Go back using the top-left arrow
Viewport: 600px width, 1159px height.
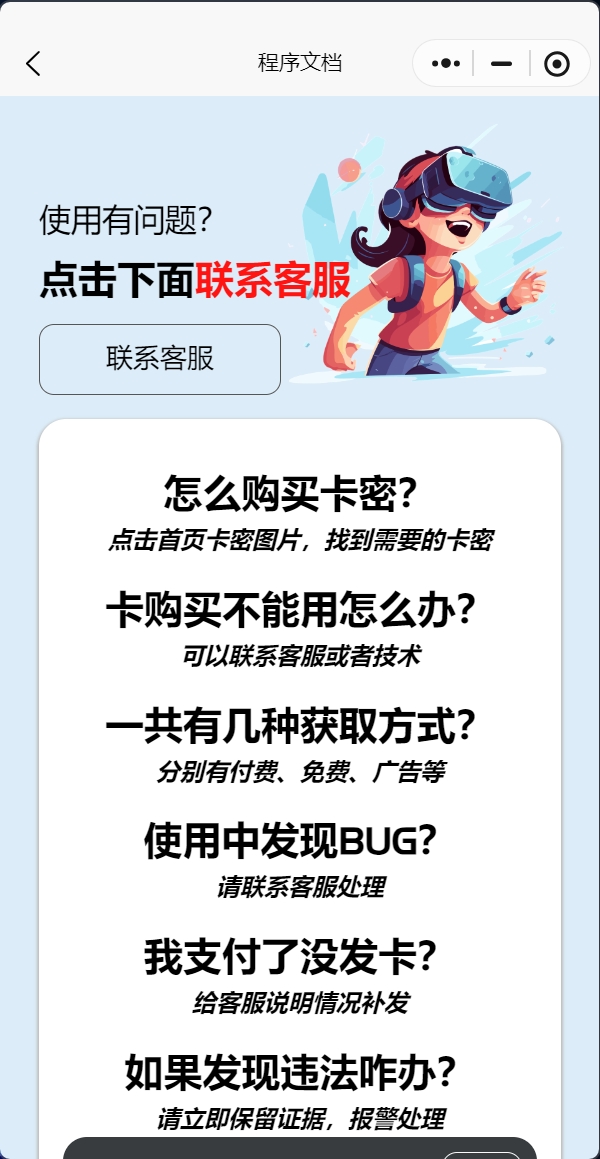click(x=33, y=64)
